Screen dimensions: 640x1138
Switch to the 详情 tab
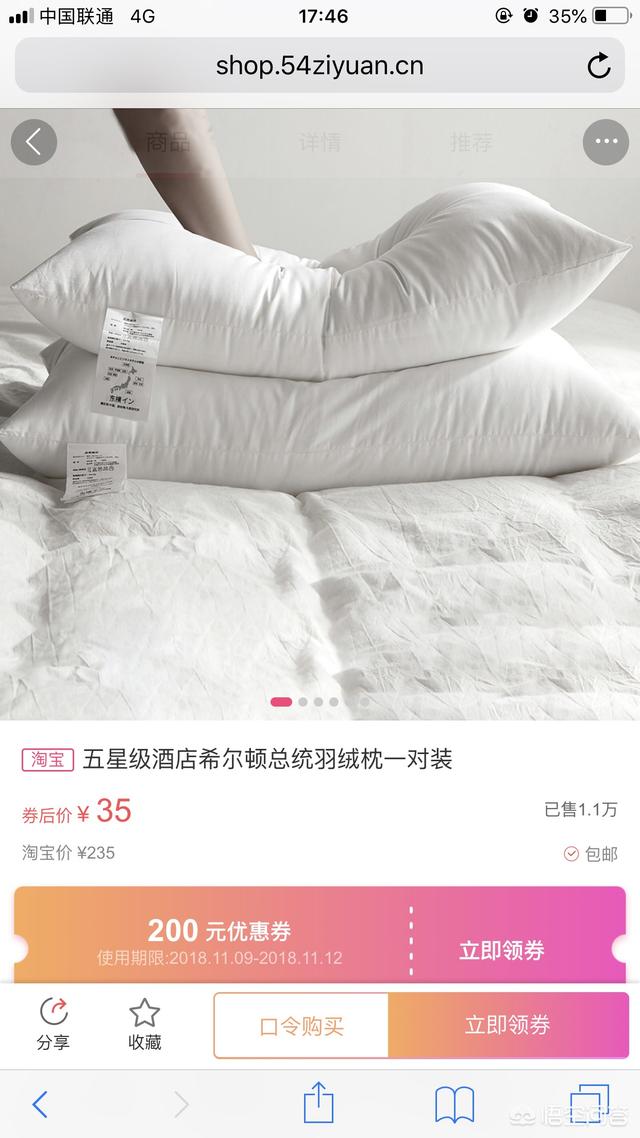(x=320, y=142)
